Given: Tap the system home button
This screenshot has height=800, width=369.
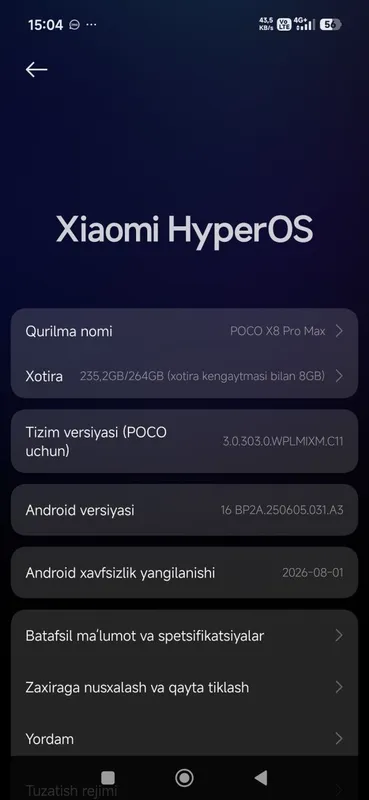Looking at the screenshot, I should [184, 778].
